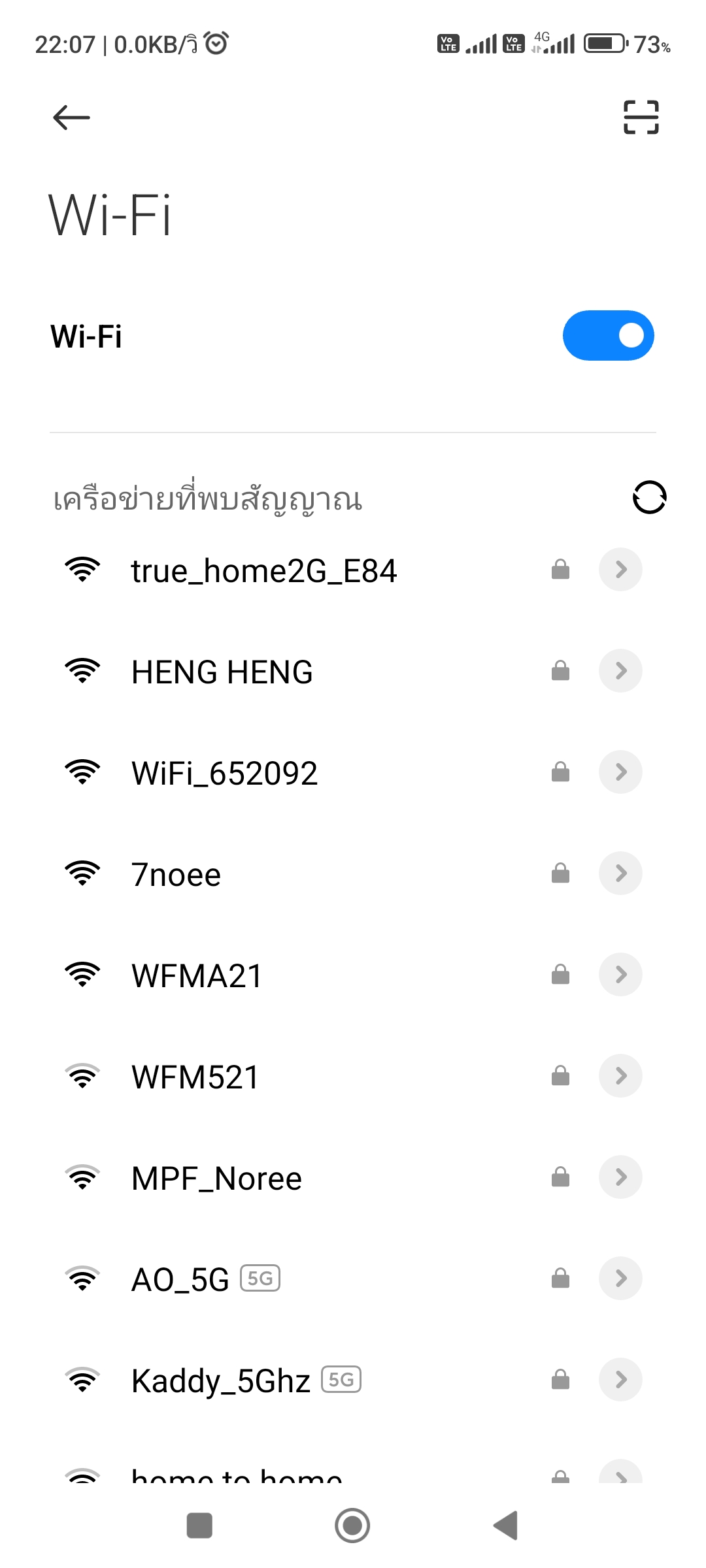Turn off the Wi-Fi switch
Image resolution: width=706 pixels, height=1568 pixels.
(x=608, y=336)
